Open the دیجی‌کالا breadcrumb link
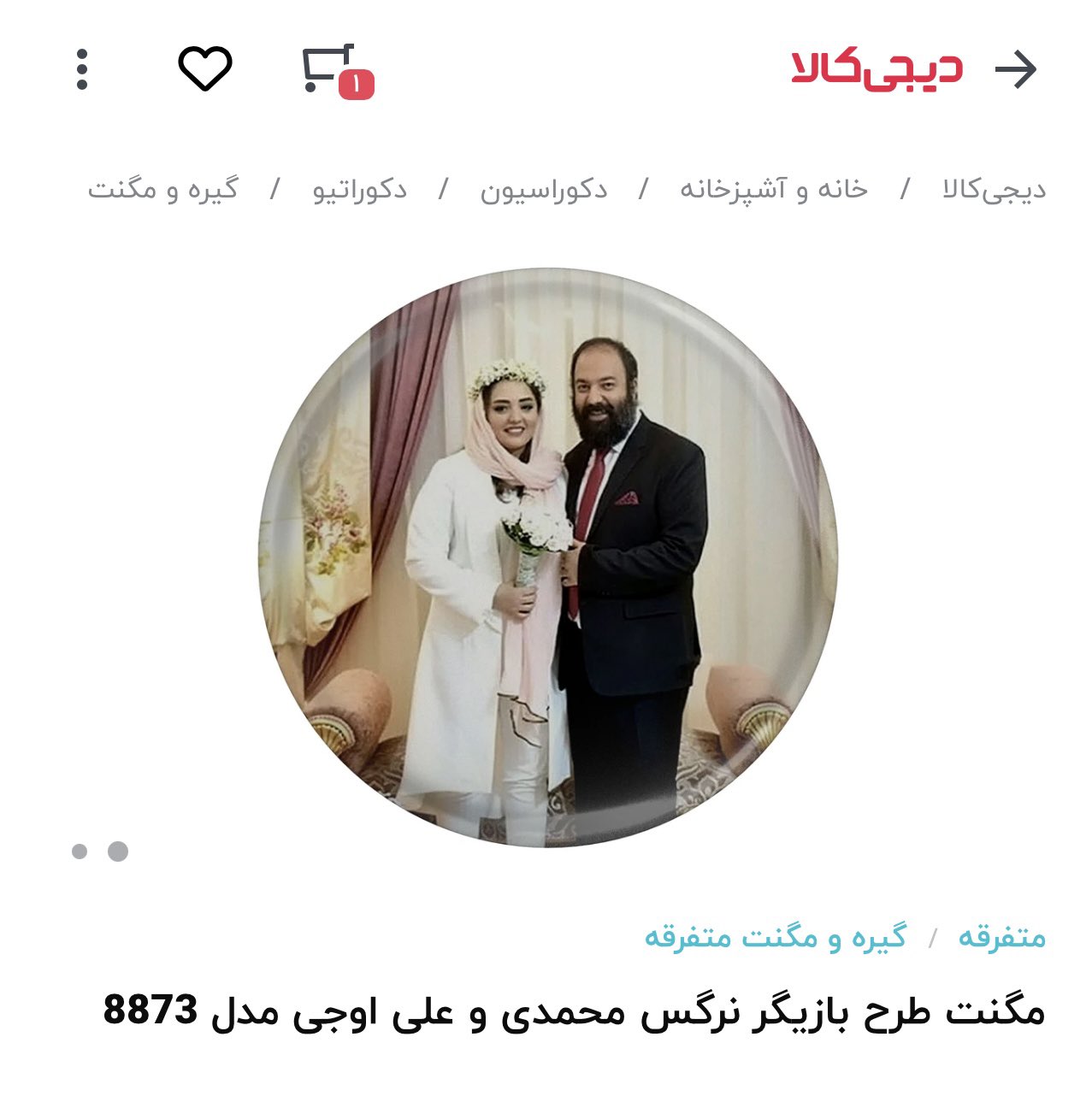 [994, 189]
